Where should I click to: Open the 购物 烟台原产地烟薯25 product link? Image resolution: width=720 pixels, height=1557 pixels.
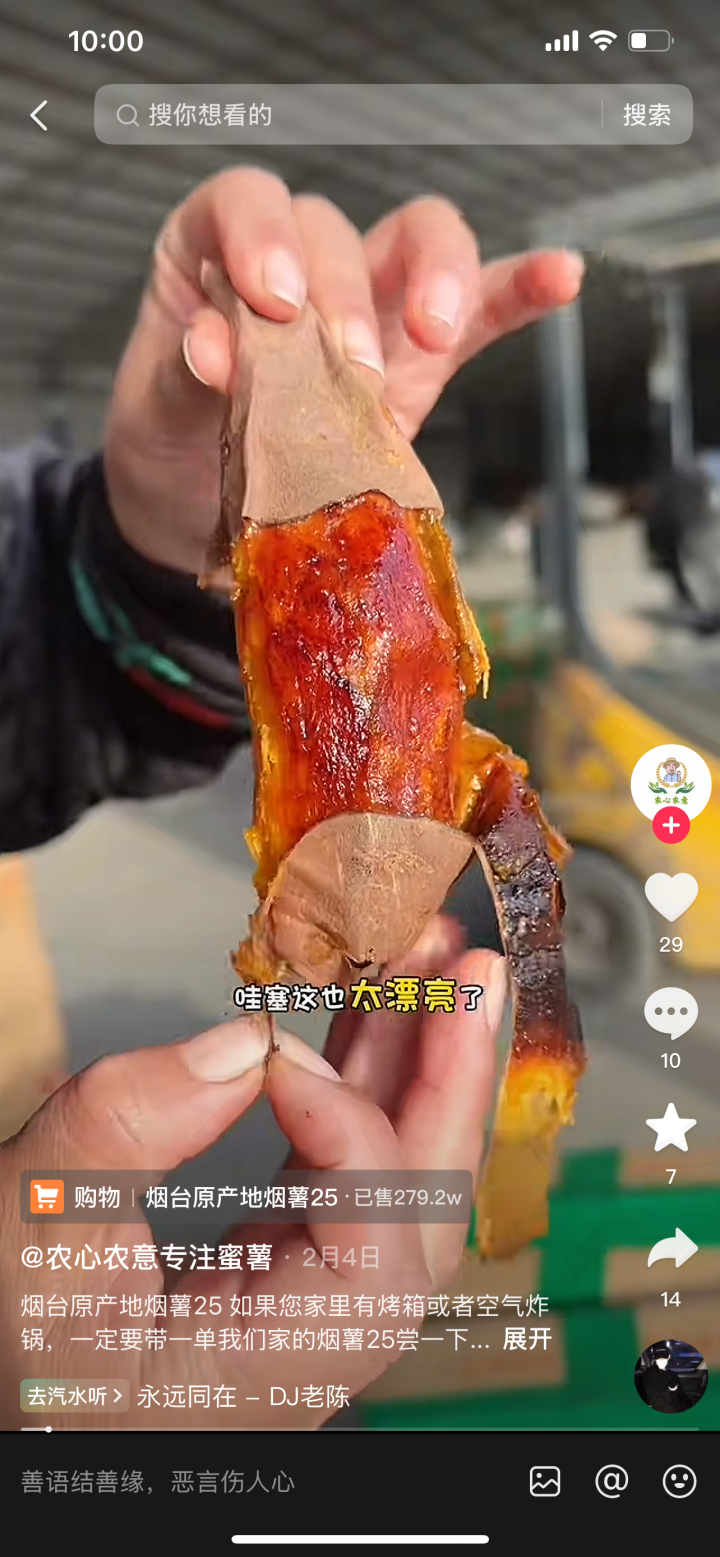pyautogui.click(x=246, y=1196)
